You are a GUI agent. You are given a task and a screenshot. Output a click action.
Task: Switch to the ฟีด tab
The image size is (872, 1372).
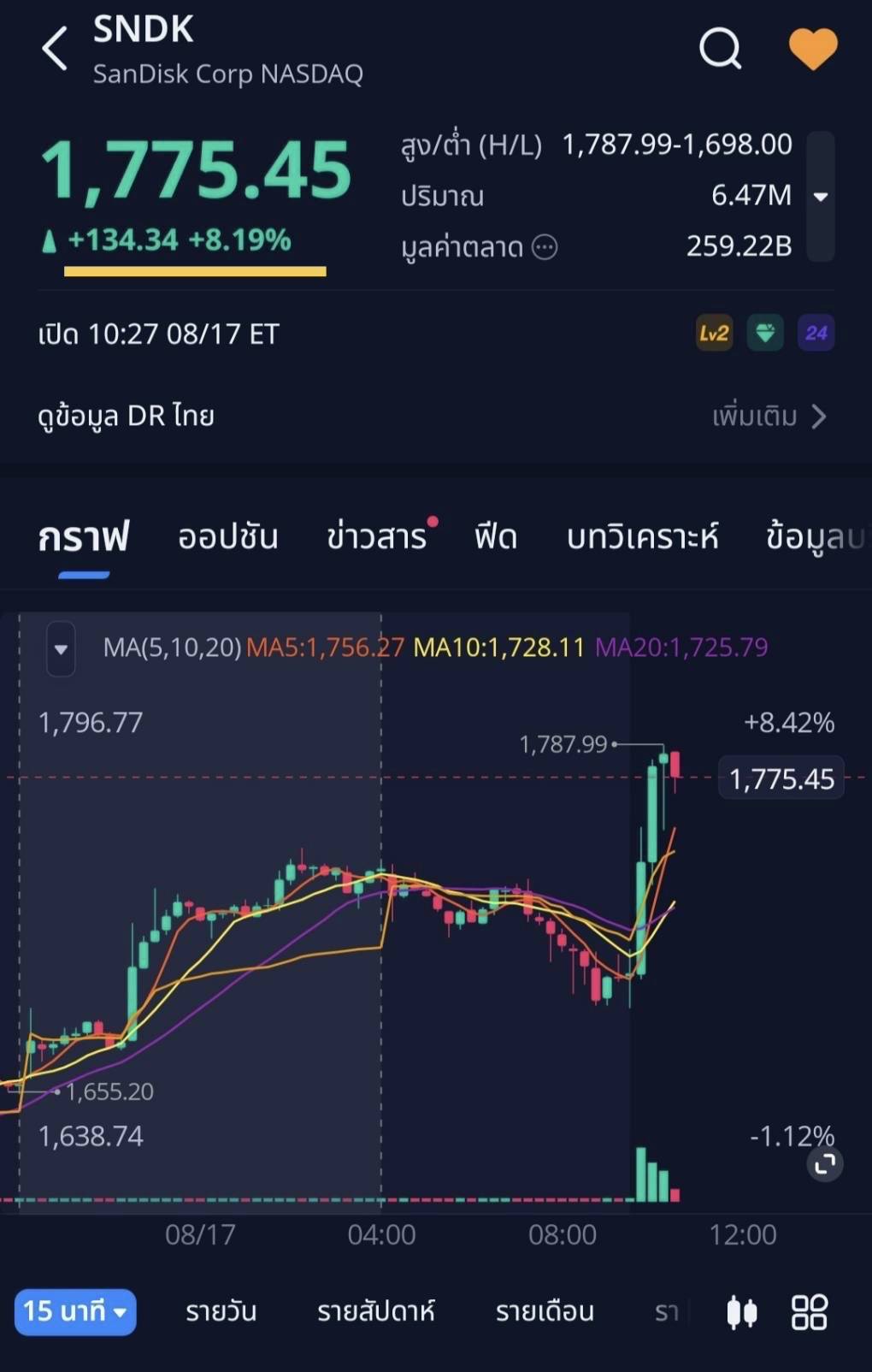(496, 536)
